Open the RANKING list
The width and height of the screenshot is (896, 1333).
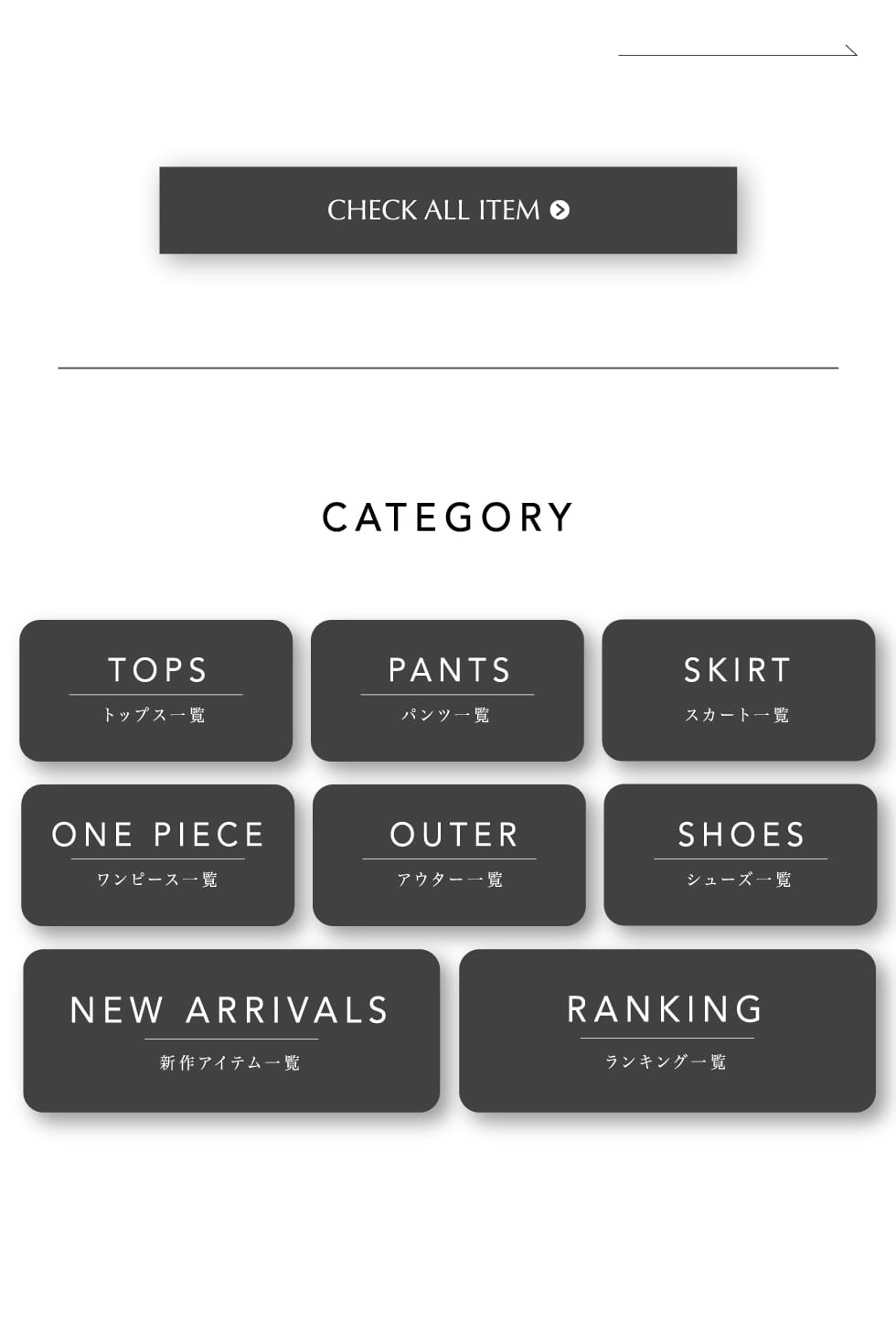click(x=667, y=1030)
